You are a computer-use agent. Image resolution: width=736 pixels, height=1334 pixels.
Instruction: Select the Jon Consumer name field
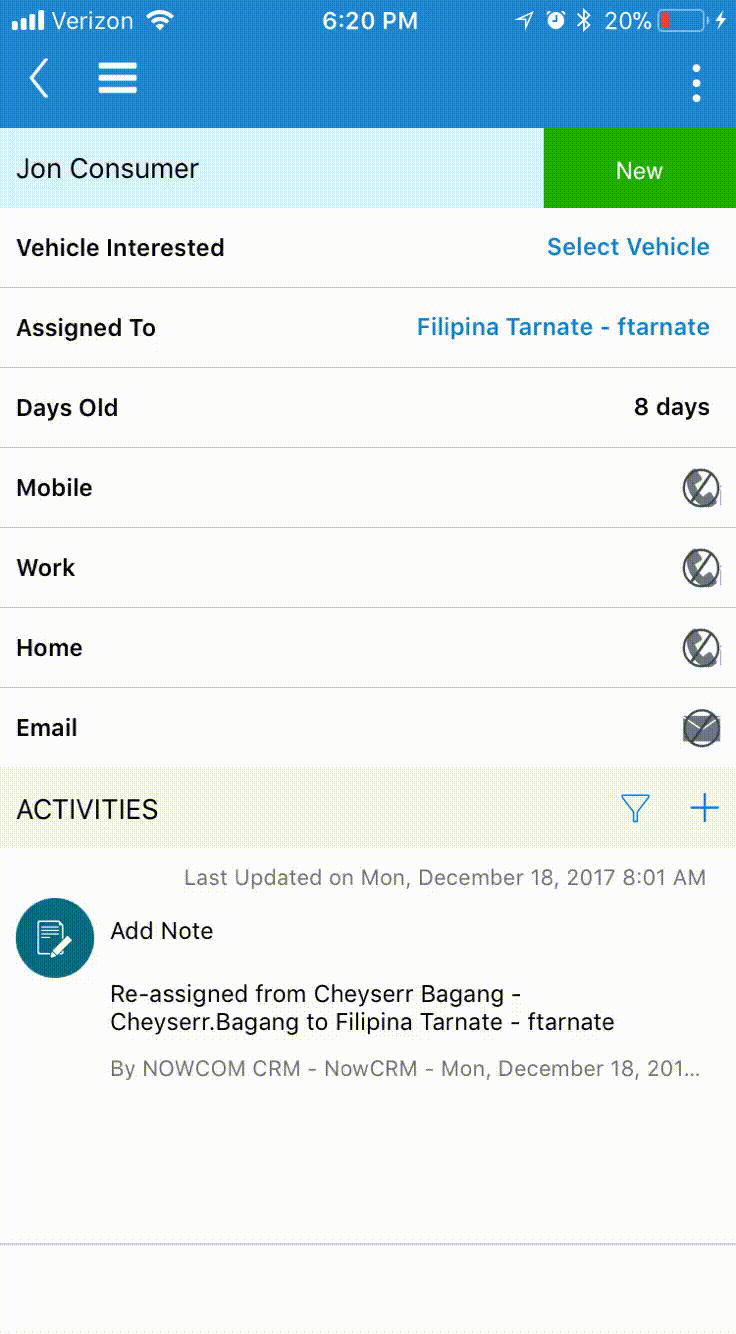coord(107,169)
